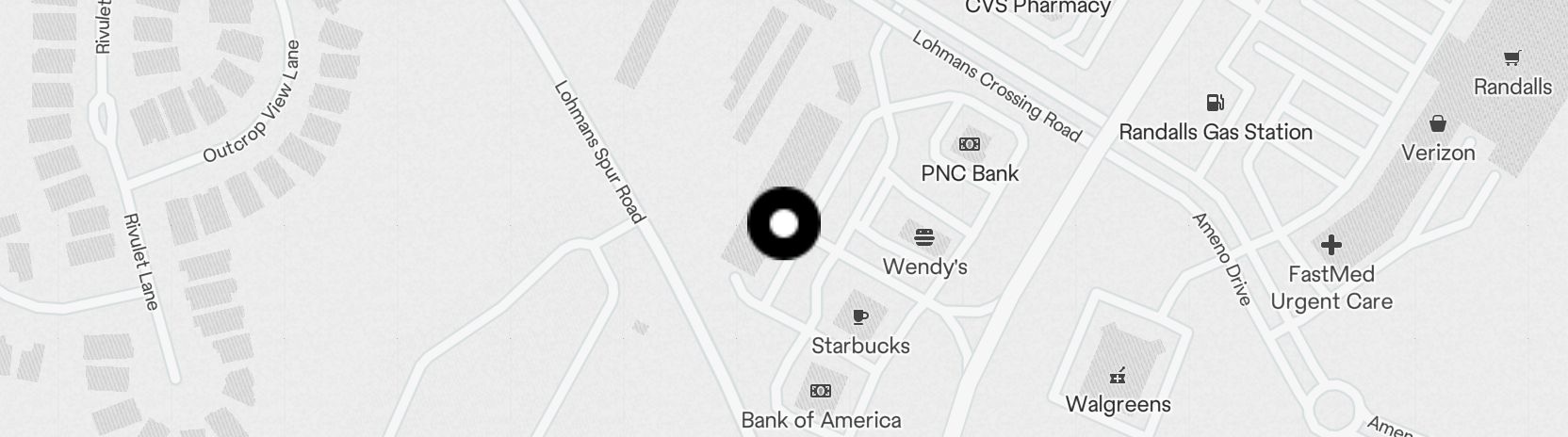1568x437 pixels.
Task: Tap the Walgreens place marker
Action: [1118, 377]
